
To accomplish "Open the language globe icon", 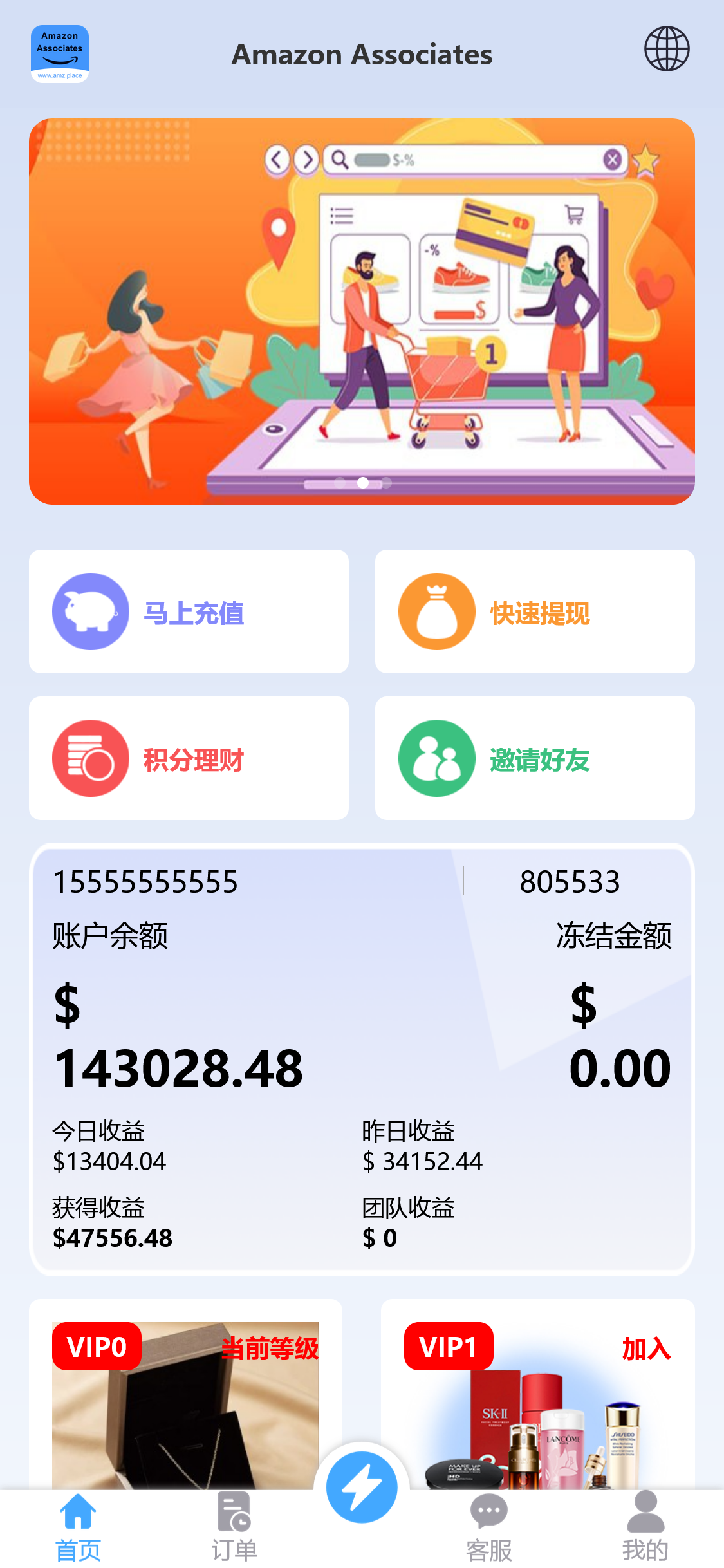I will (x=667, y=49).
